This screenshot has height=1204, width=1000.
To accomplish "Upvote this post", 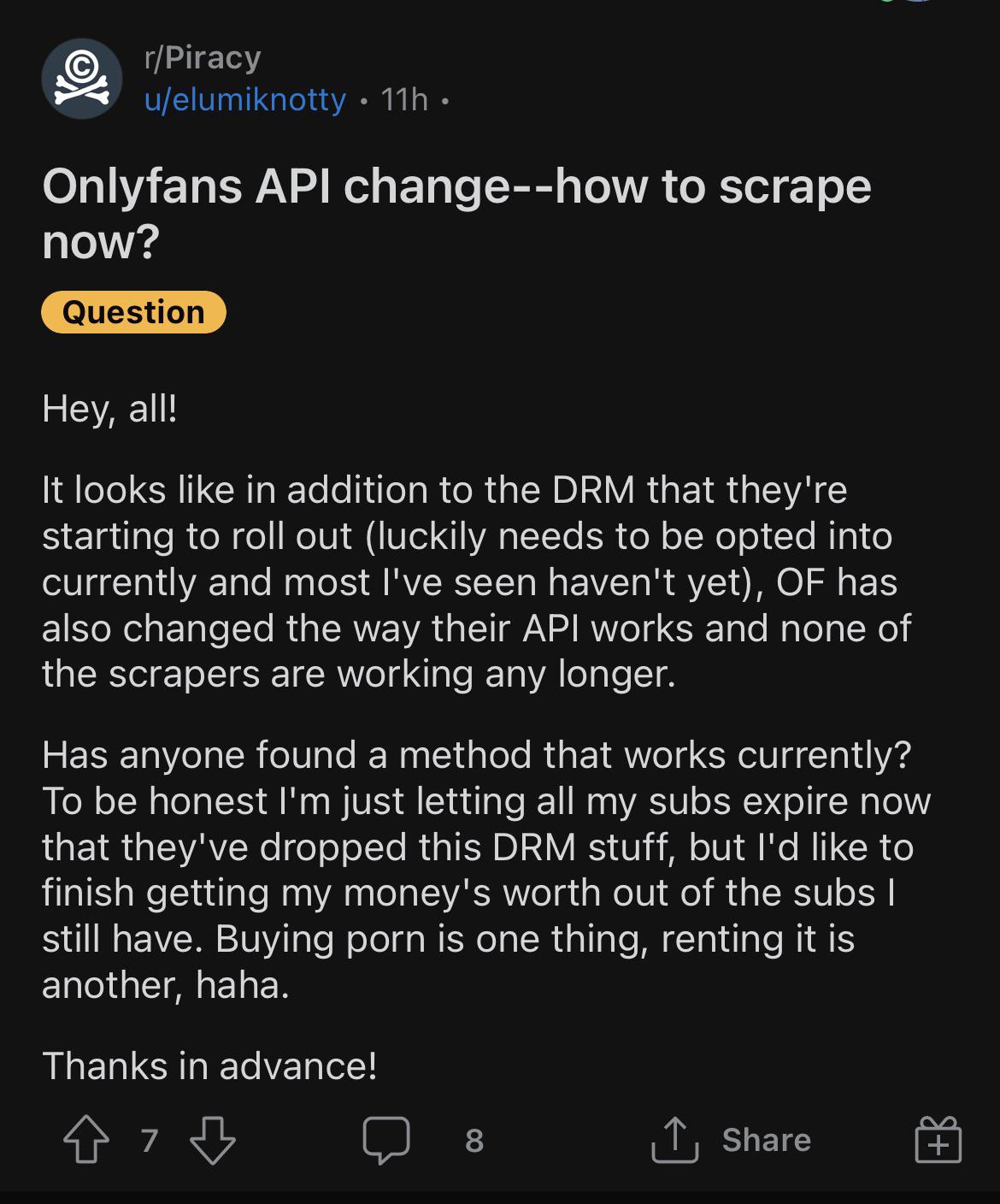I will click(86, 1140).
